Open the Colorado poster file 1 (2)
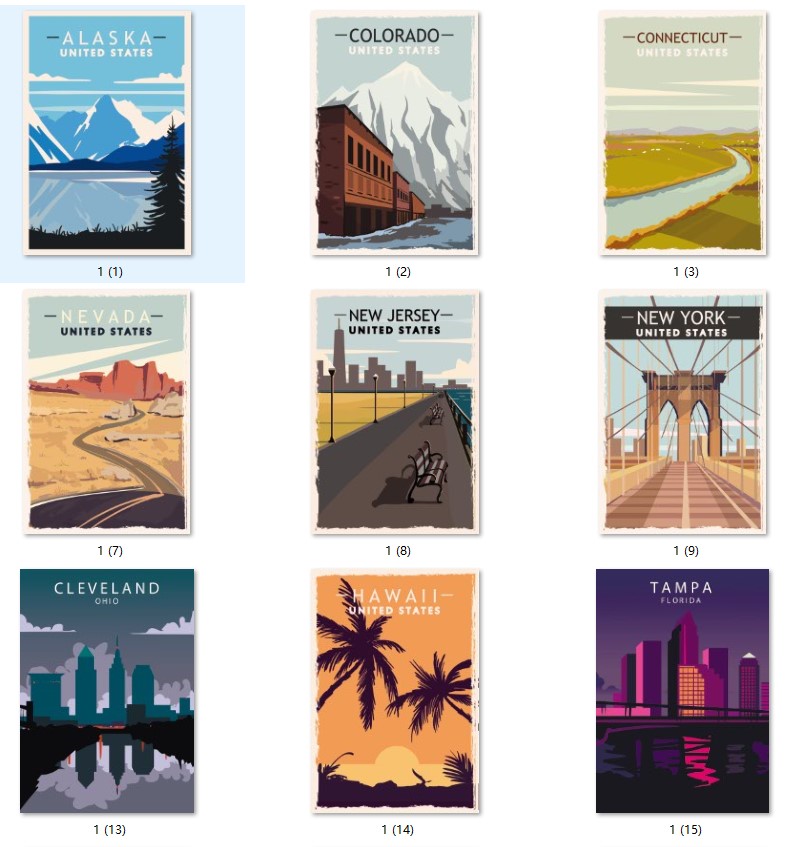 (x=395, y=134)
